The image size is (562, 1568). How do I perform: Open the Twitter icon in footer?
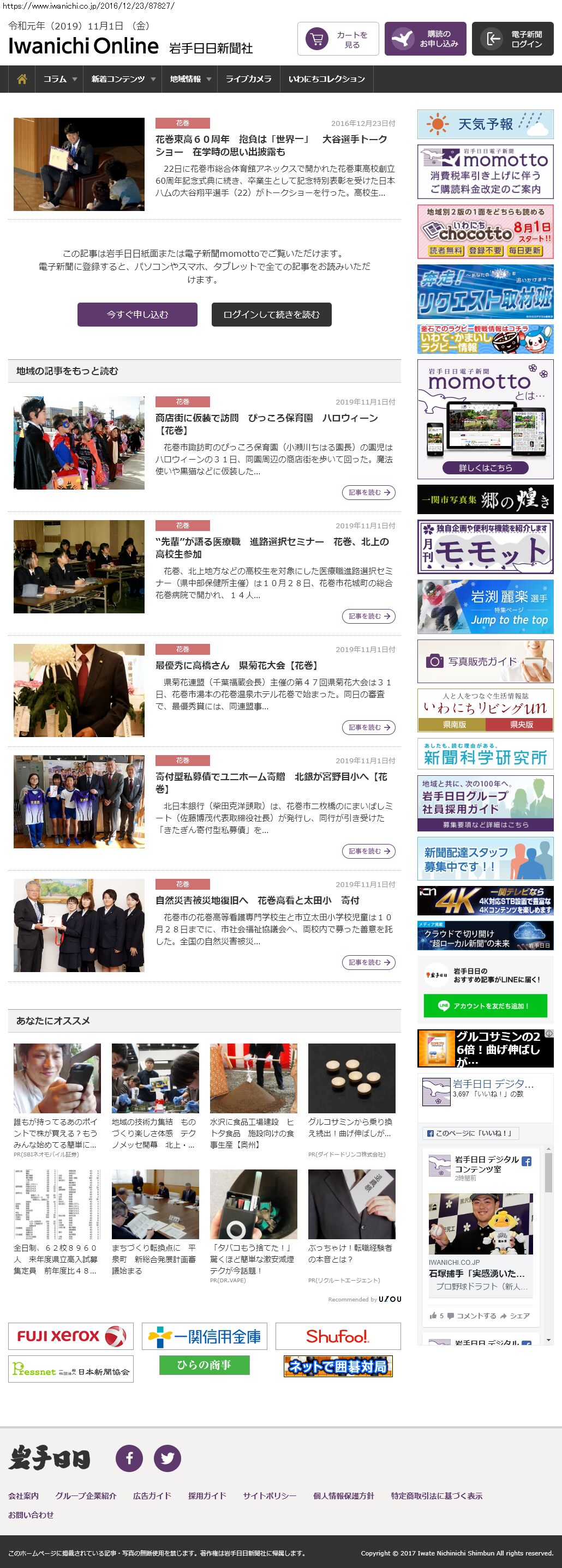(168, 1458)
